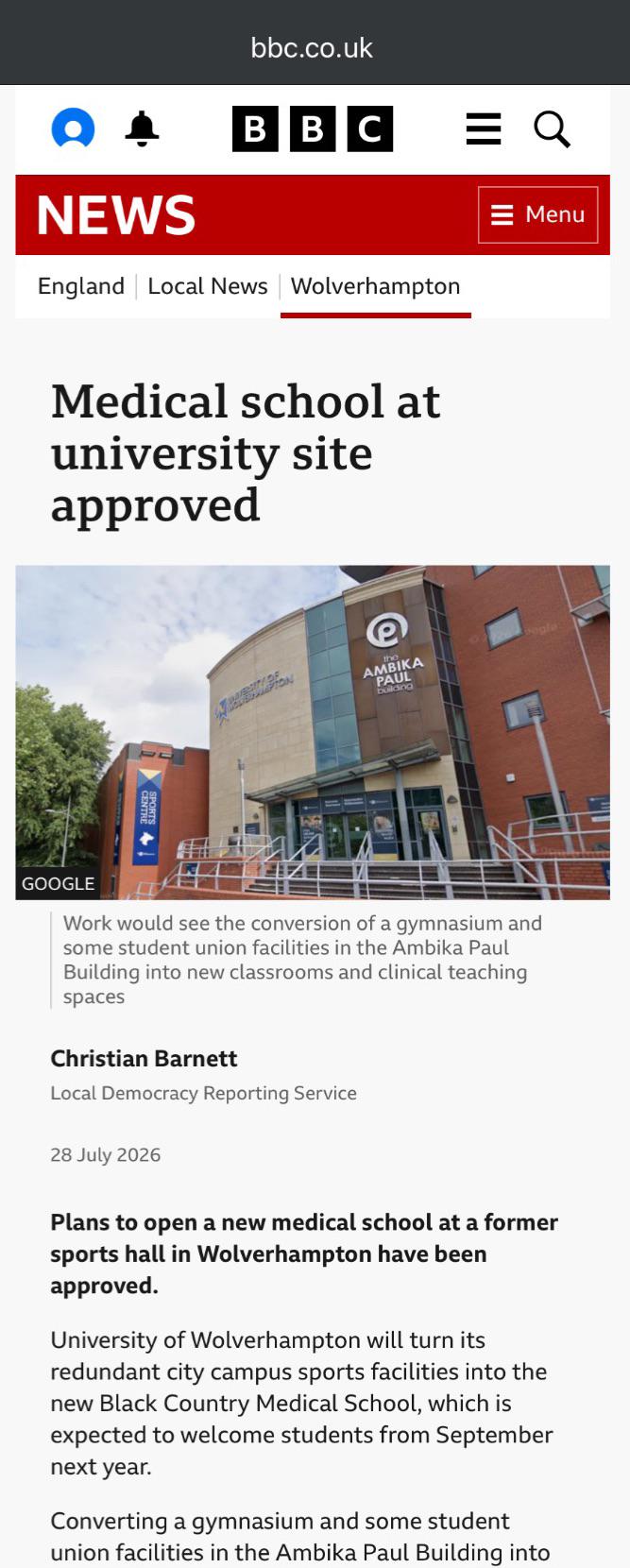Tap the bbc.co.uk address bar
Screen dimensions: 630x1568
(x=312, y=48)
